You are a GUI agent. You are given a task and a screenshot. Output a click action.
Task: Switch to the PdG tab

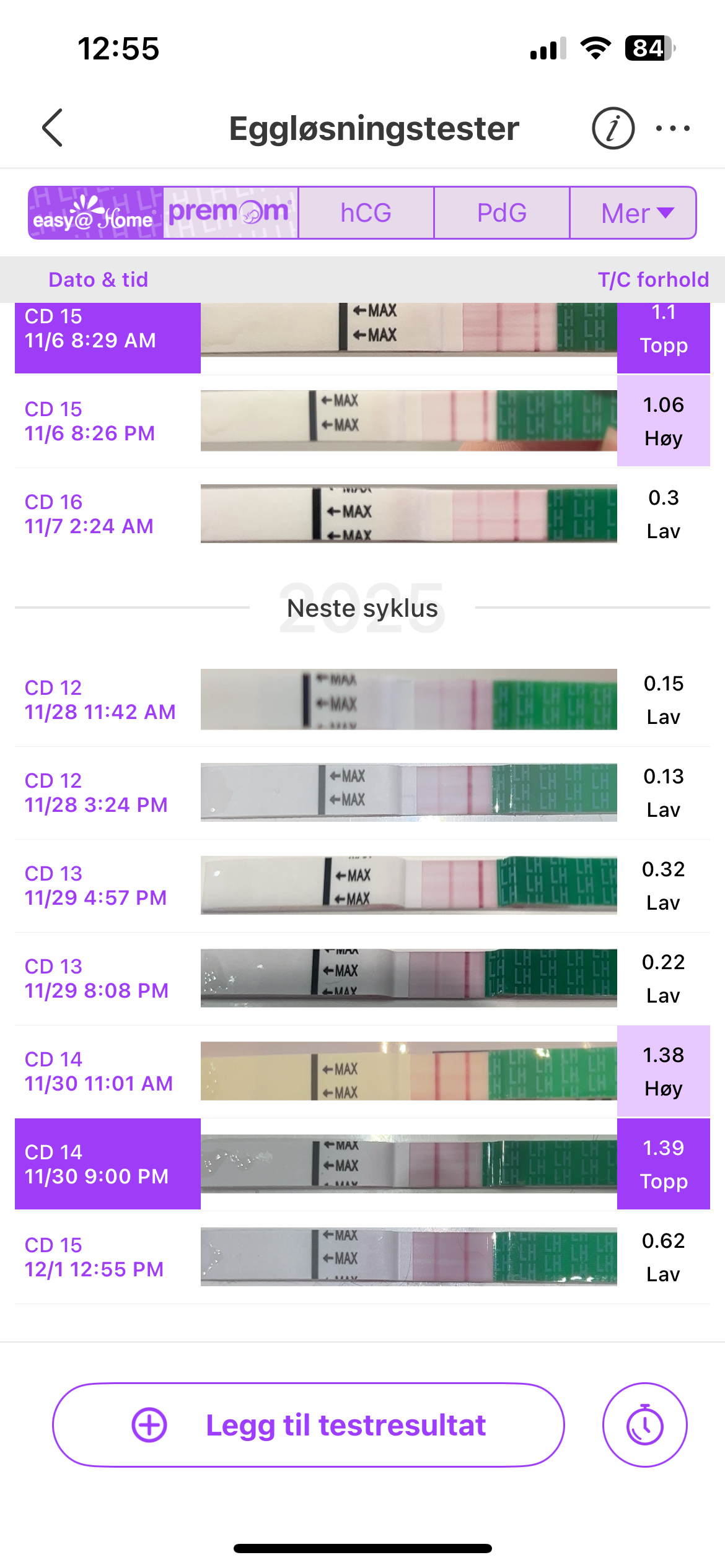point(501,212)
